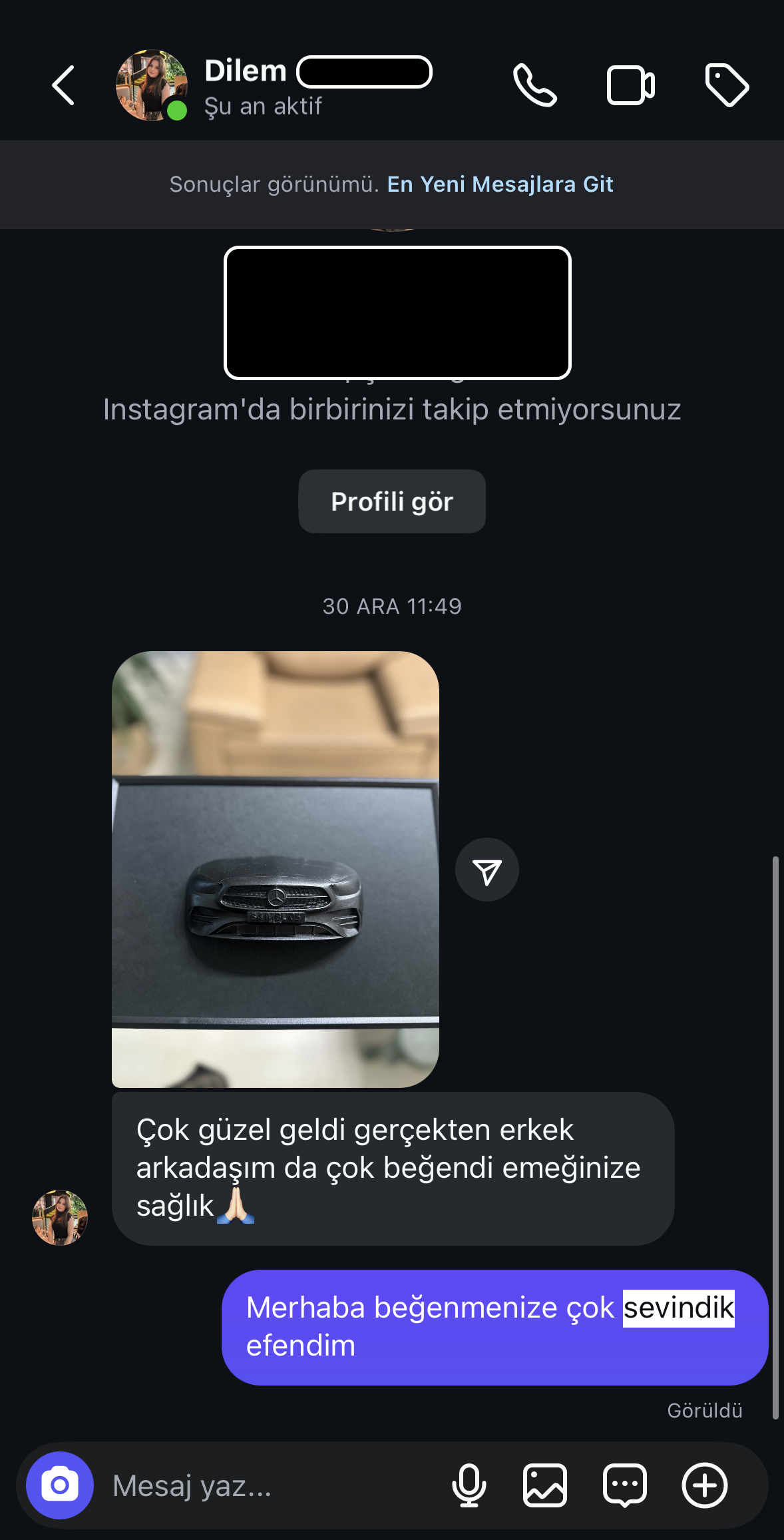The height and width of the screenshot is (1540, 784).
Task: Start a voice call with Dilem
Action: (534, 86)
